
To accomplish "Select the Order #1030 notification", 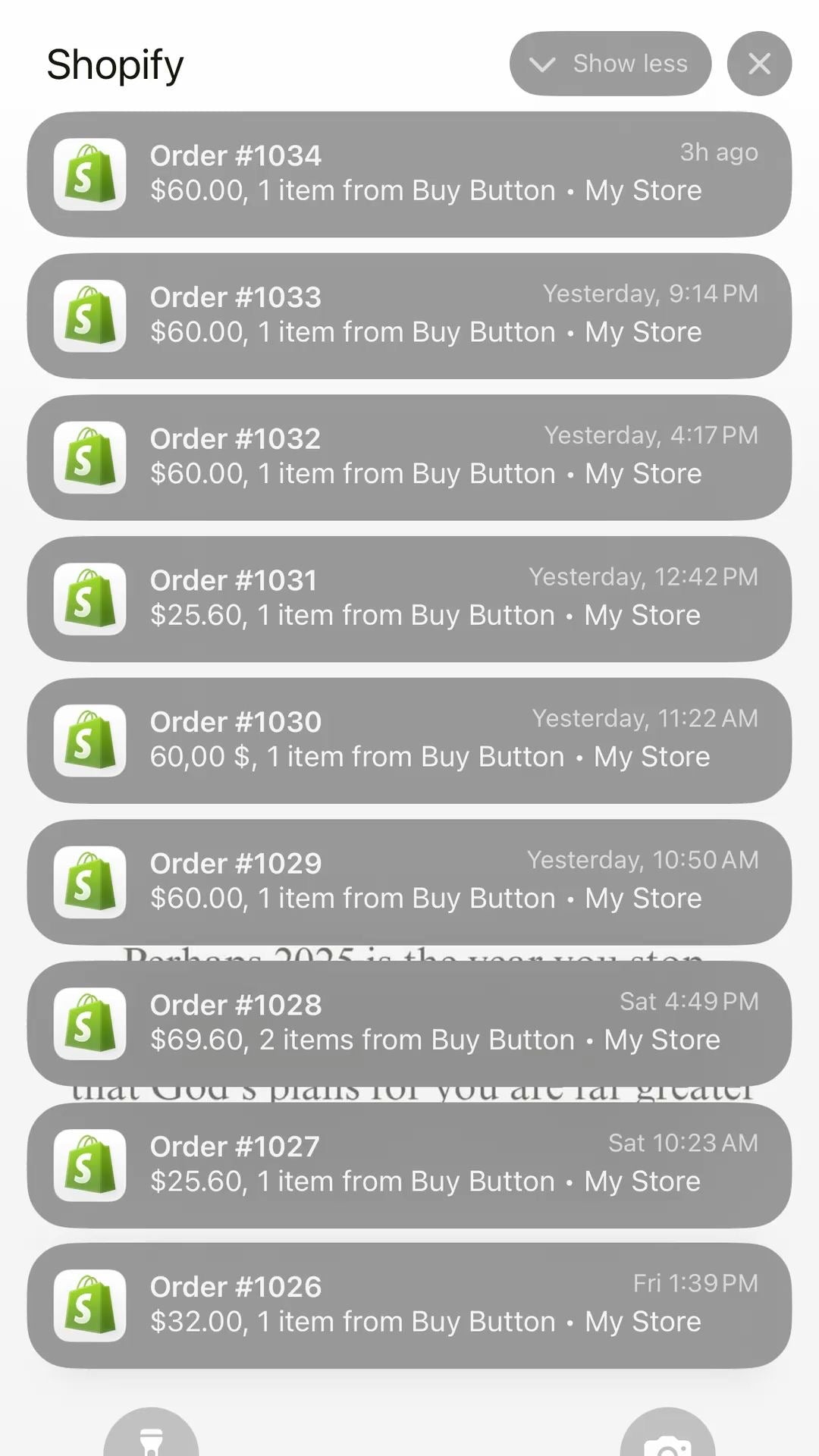I will tap(409, 740).
